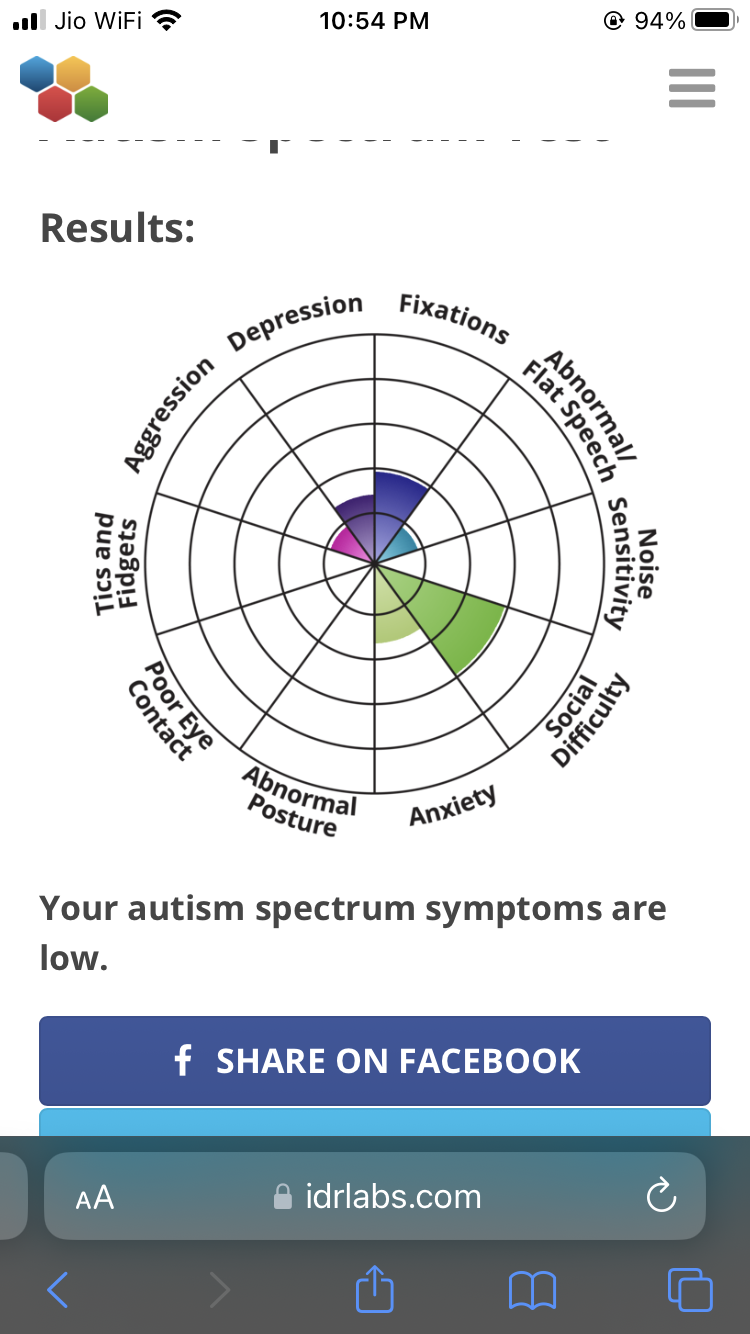Open the Safari share sheet

point(375,1288)
